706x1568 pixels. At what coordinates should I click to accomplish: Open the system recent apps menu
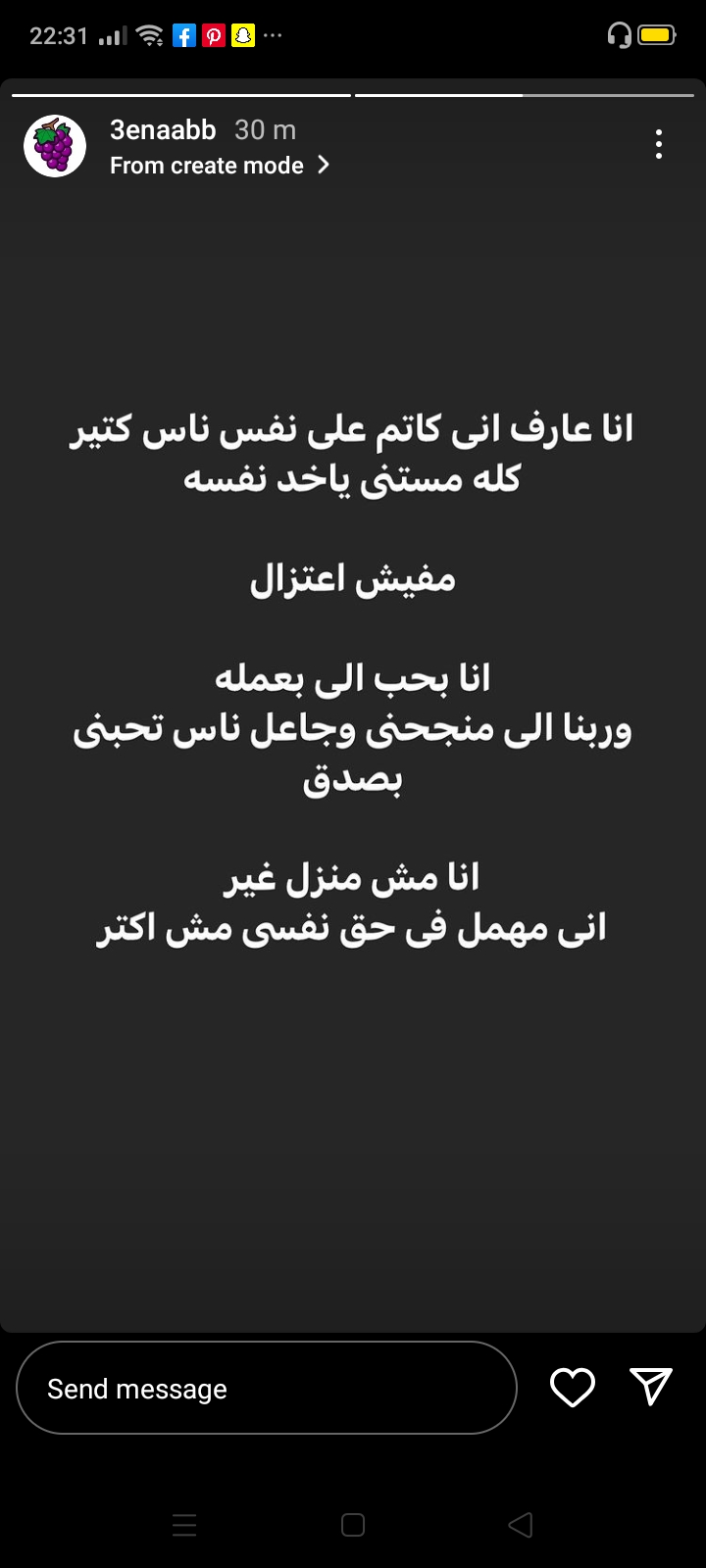[184, 1525]
